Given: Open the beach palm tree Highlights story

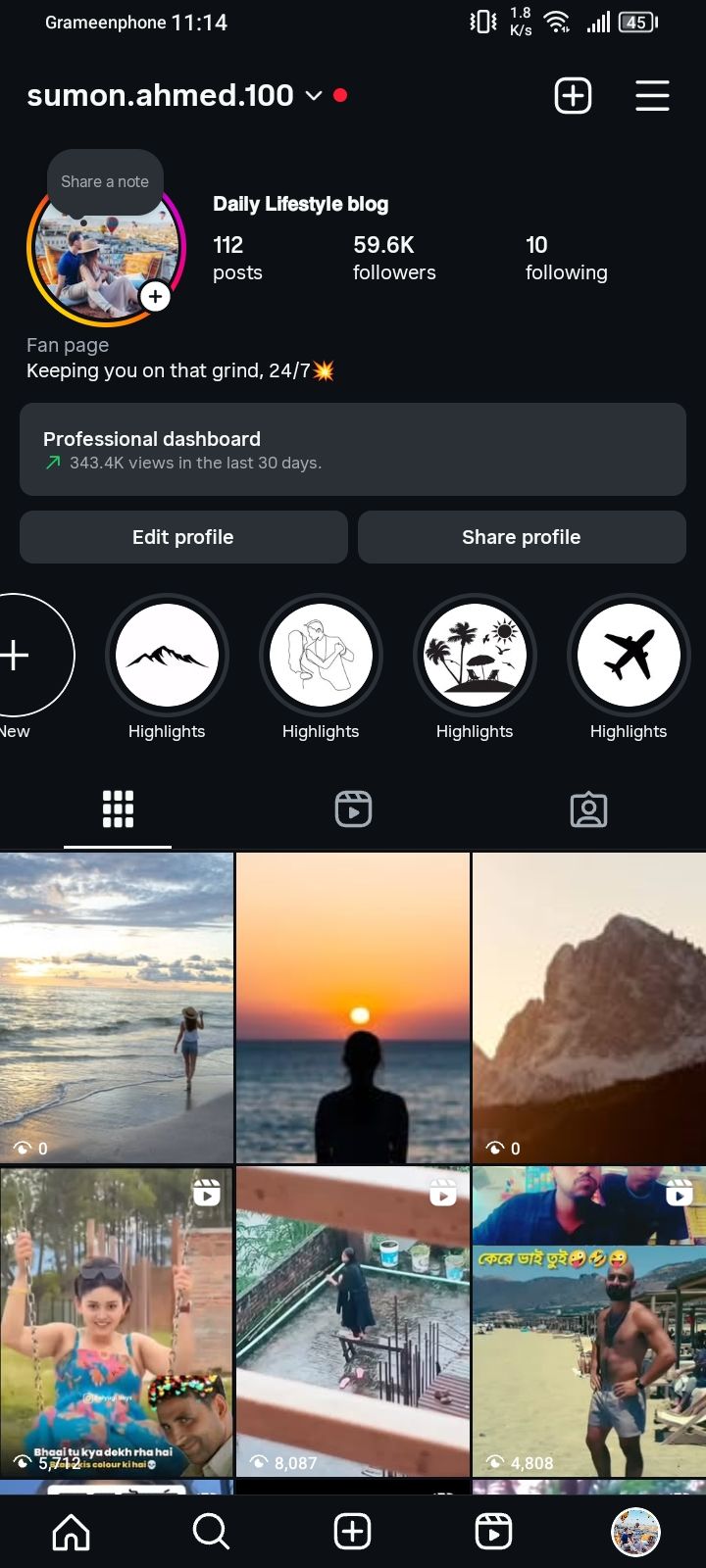Looking at the screenshot, I should (x=475, y=655).
